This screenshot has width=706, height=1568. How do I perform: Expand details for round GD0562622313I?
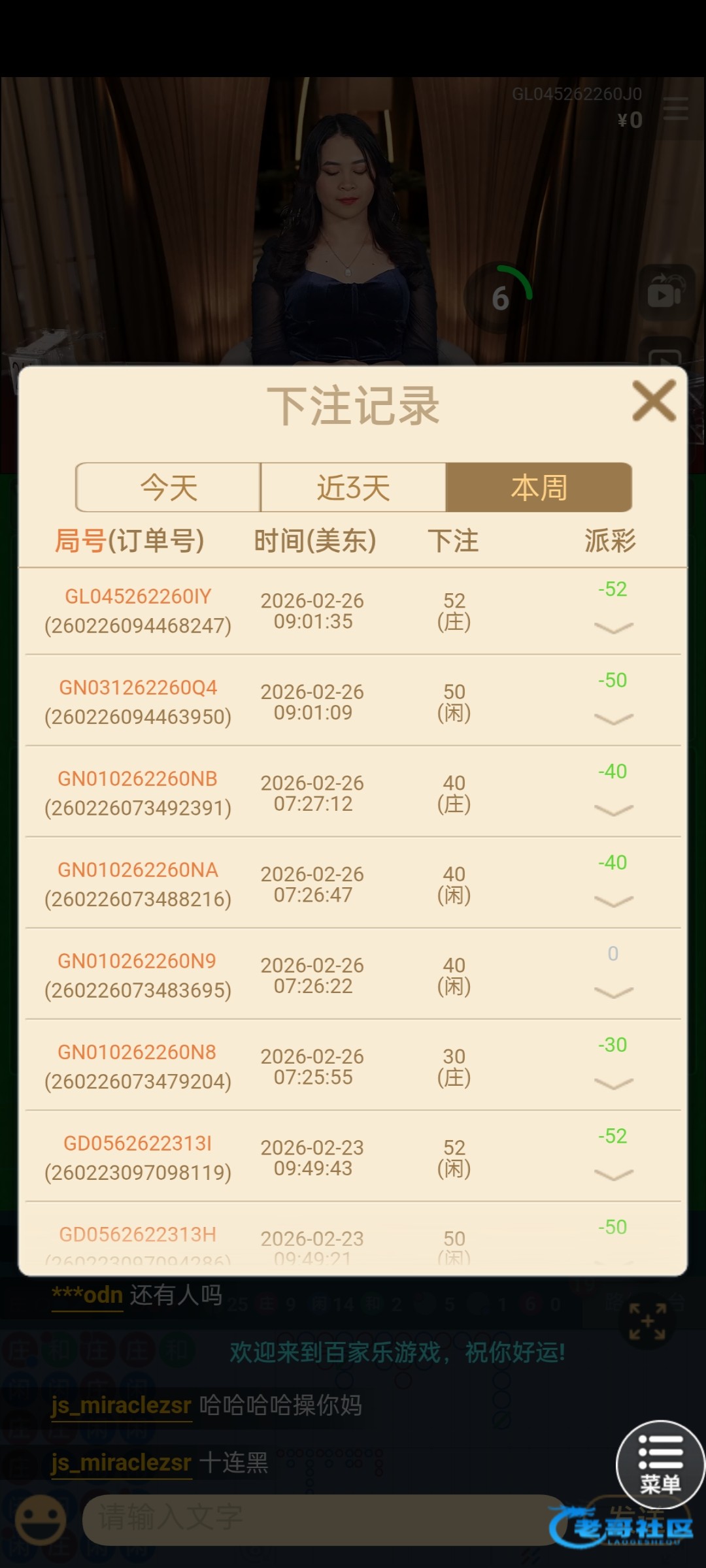[613, 1176]
